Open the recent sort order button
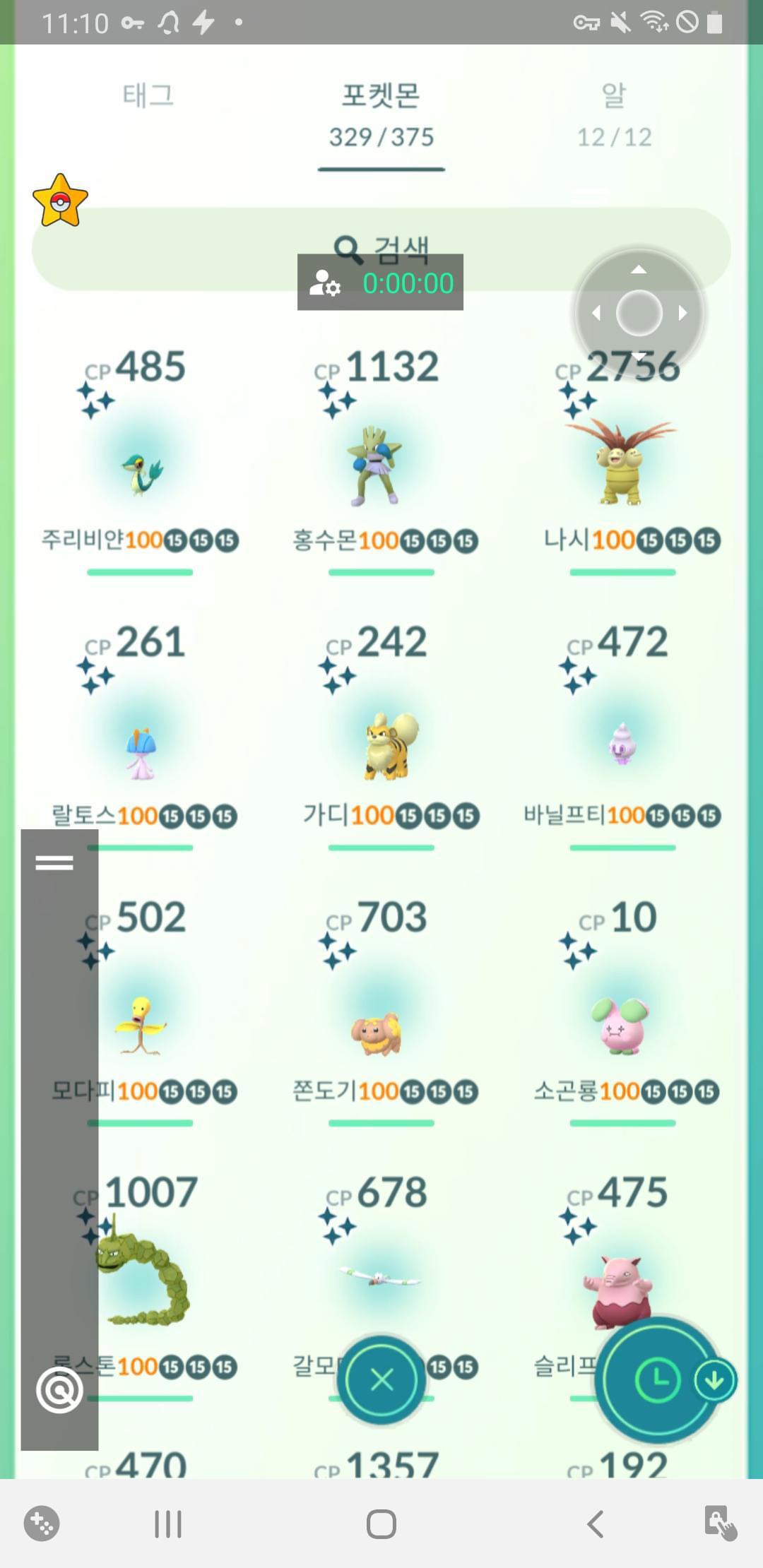 pos(658,1380)
